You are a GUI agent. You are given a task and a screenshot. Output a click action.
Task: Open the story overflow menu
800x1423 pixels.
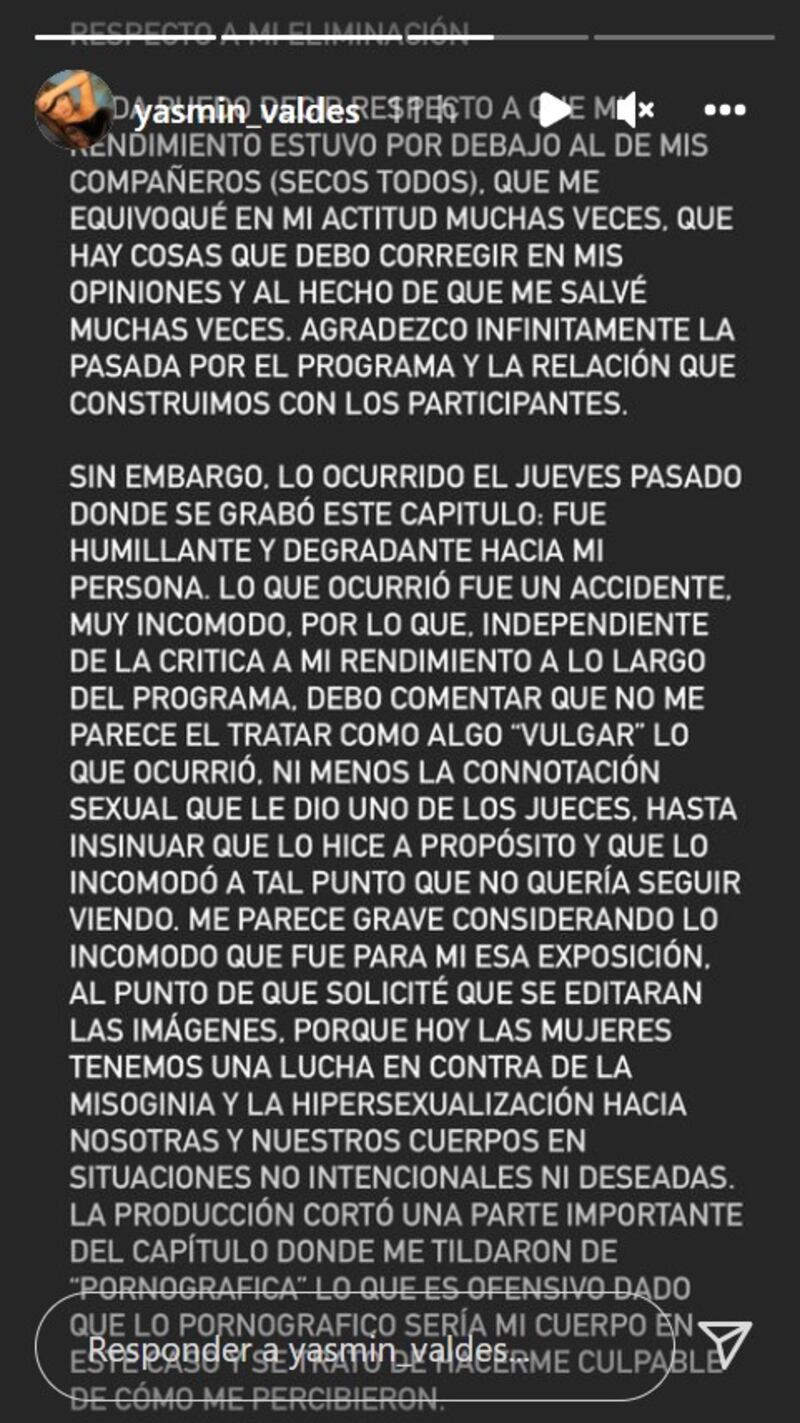point(725,110)
